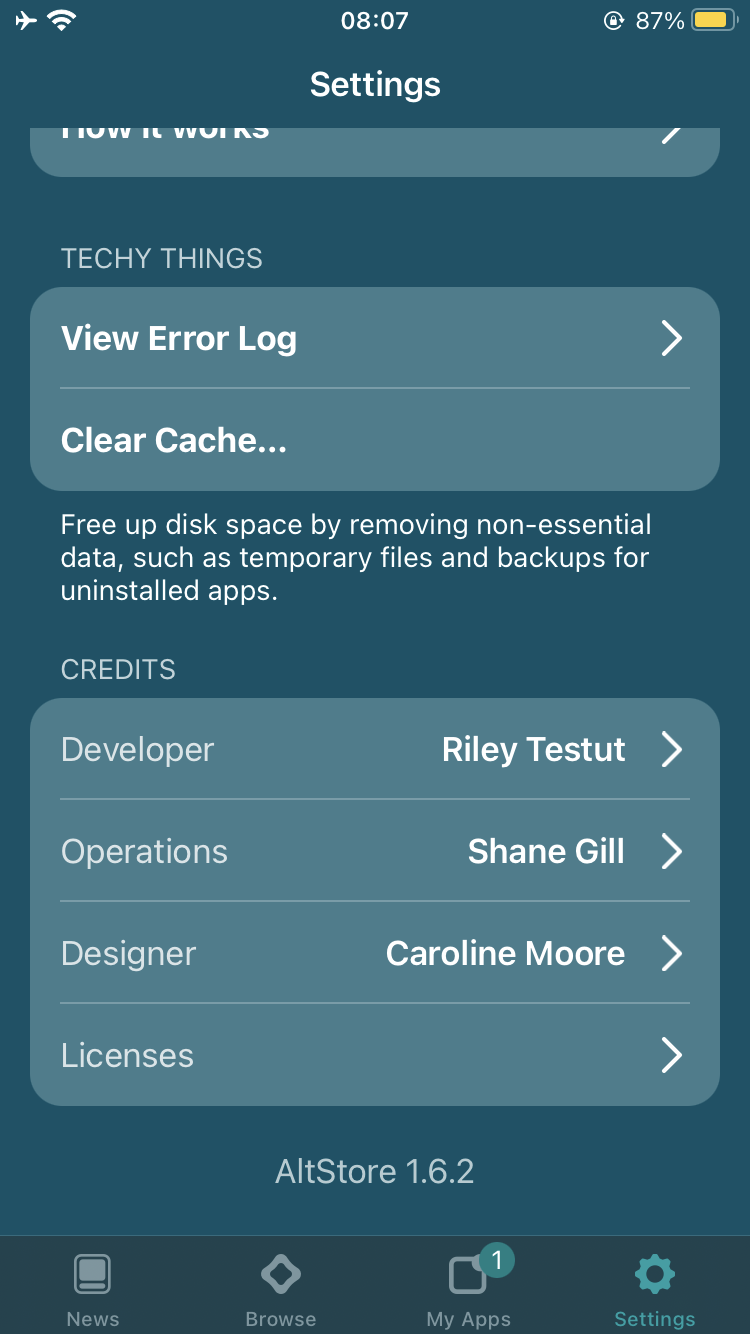Click the Wi-Fi status icon
This screenshot has height=1334, width=750.
[x=61, y=19]
